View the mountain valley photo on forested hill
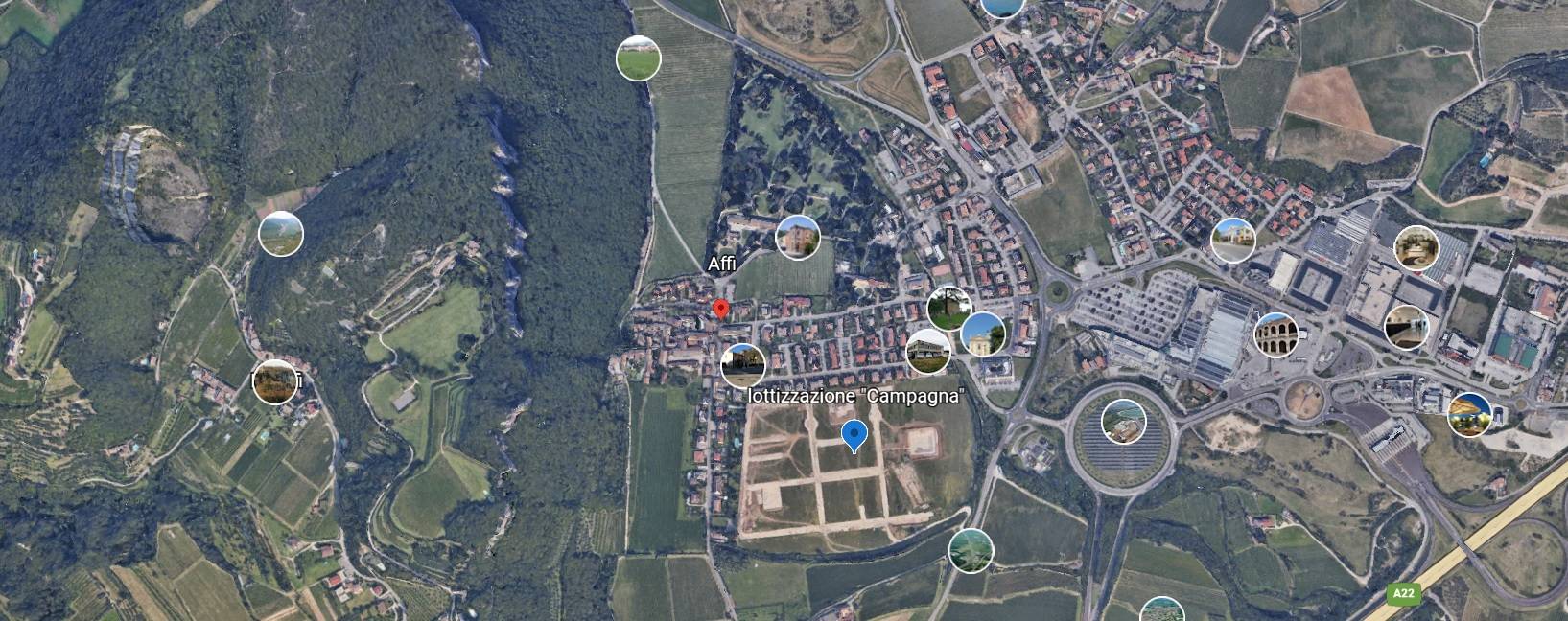This screenshot has width=1568, height=621. coord(281,233)
